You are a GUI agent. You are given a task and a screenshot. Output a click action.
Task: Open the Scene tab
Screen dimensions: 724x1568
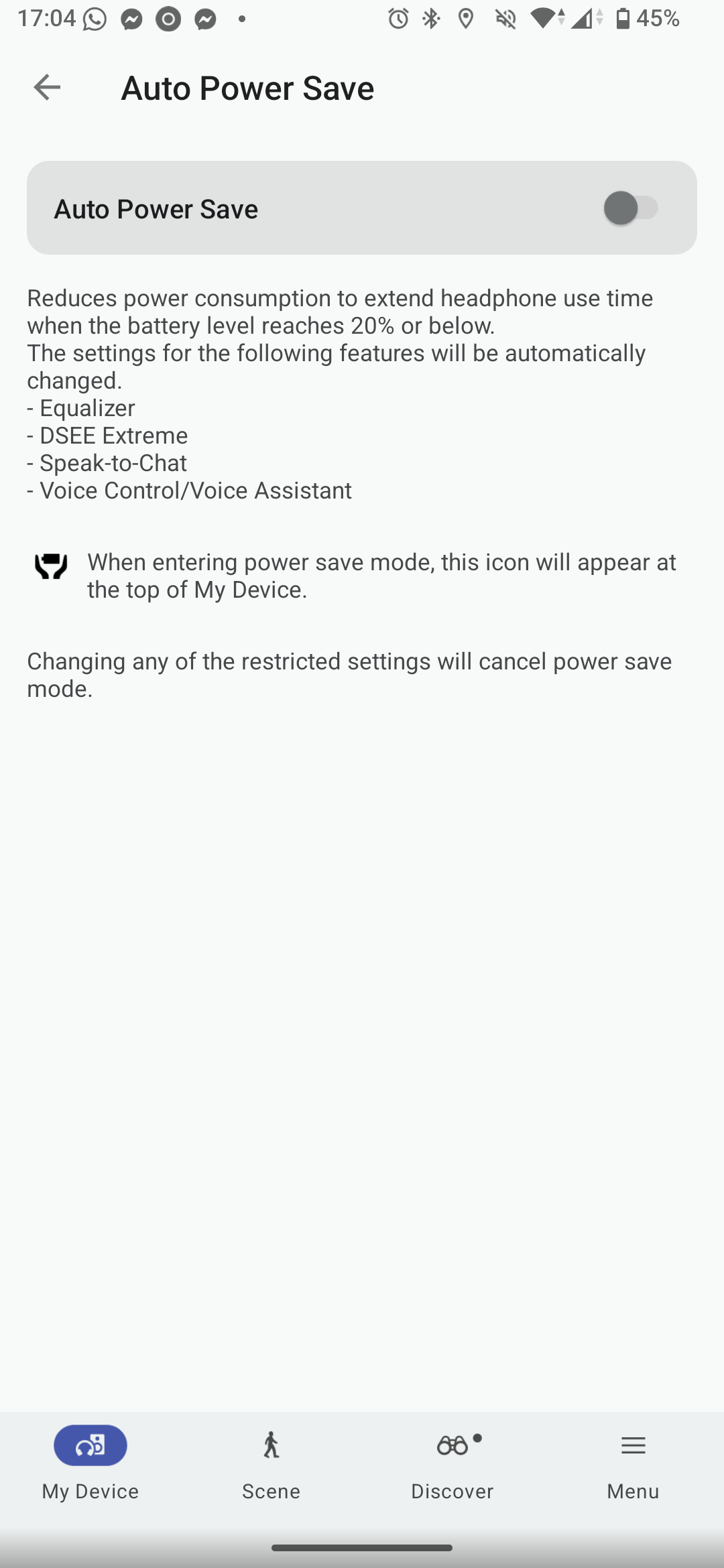(x=271, y=1462)
